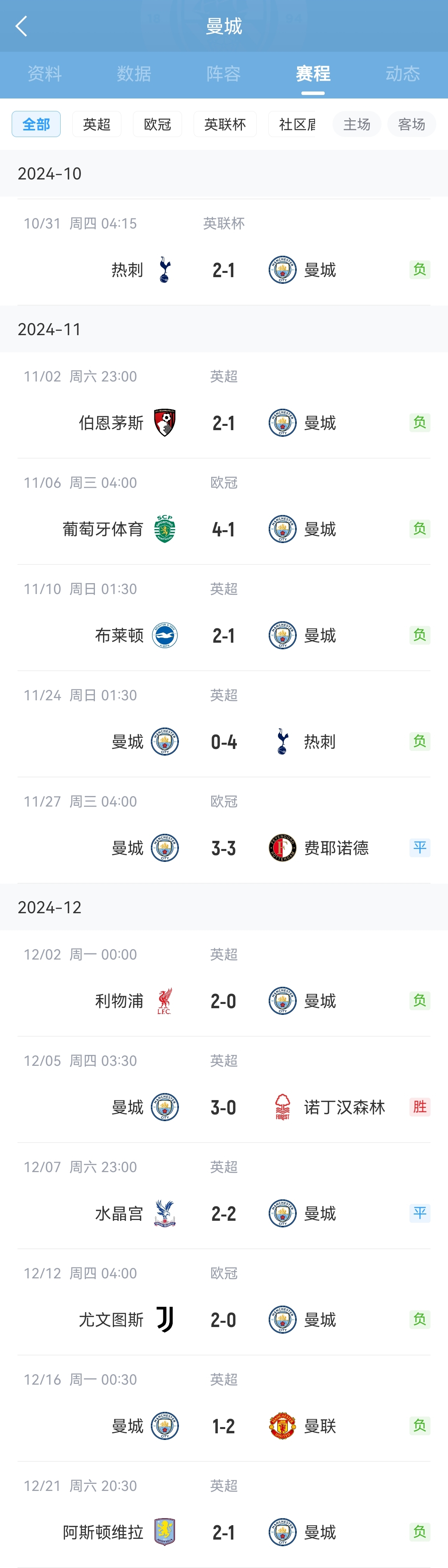This screenshot has height=1568, width=448.
Task: View the 葡萄牙体育 vs 曼城 match details
Action: (x=224, y=529)
